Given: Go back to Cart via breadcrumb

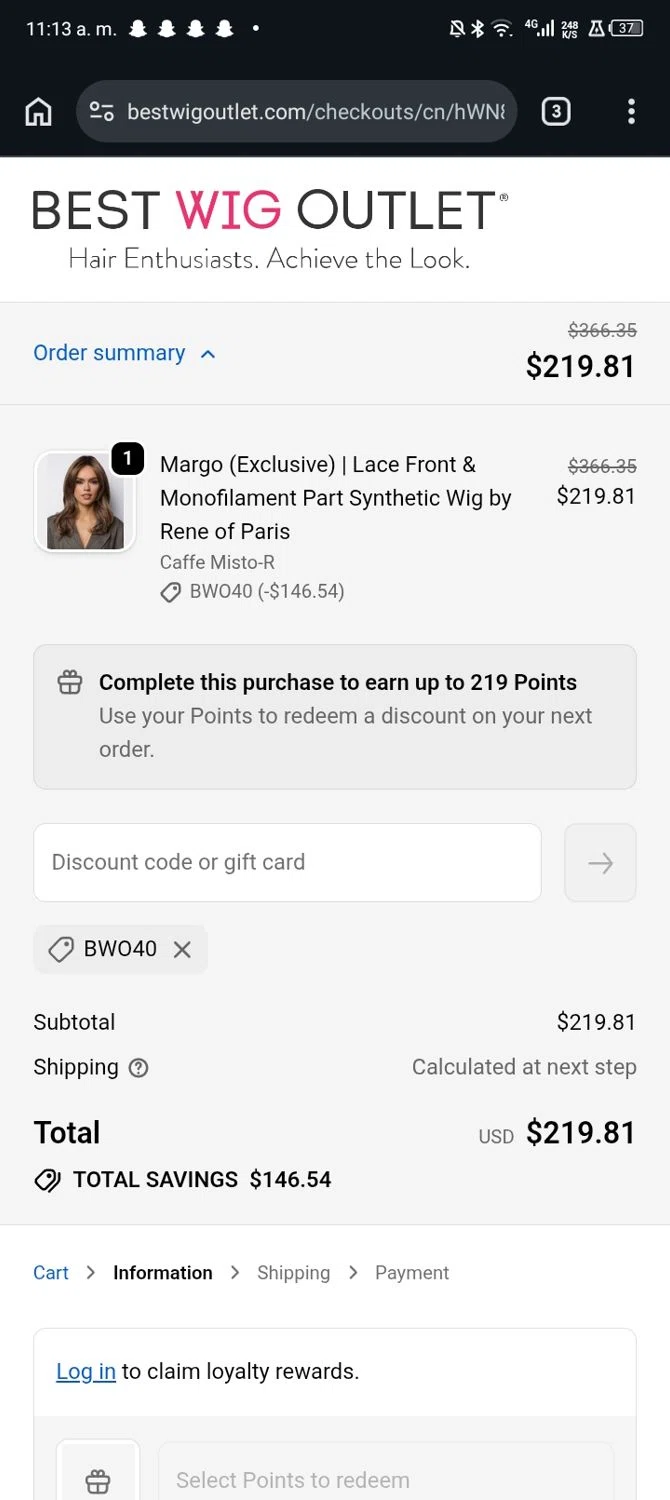Looking at the screenshot, I should (51, 1272).
